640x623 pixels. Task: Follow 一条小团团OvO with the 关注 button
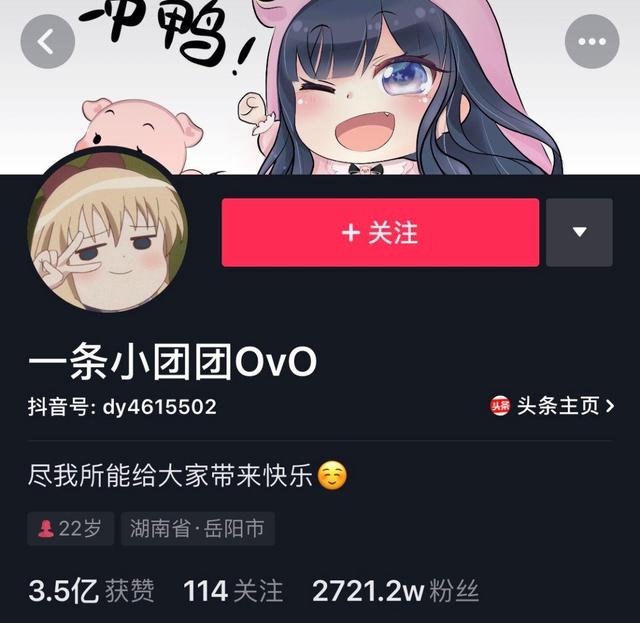[380, 233]
